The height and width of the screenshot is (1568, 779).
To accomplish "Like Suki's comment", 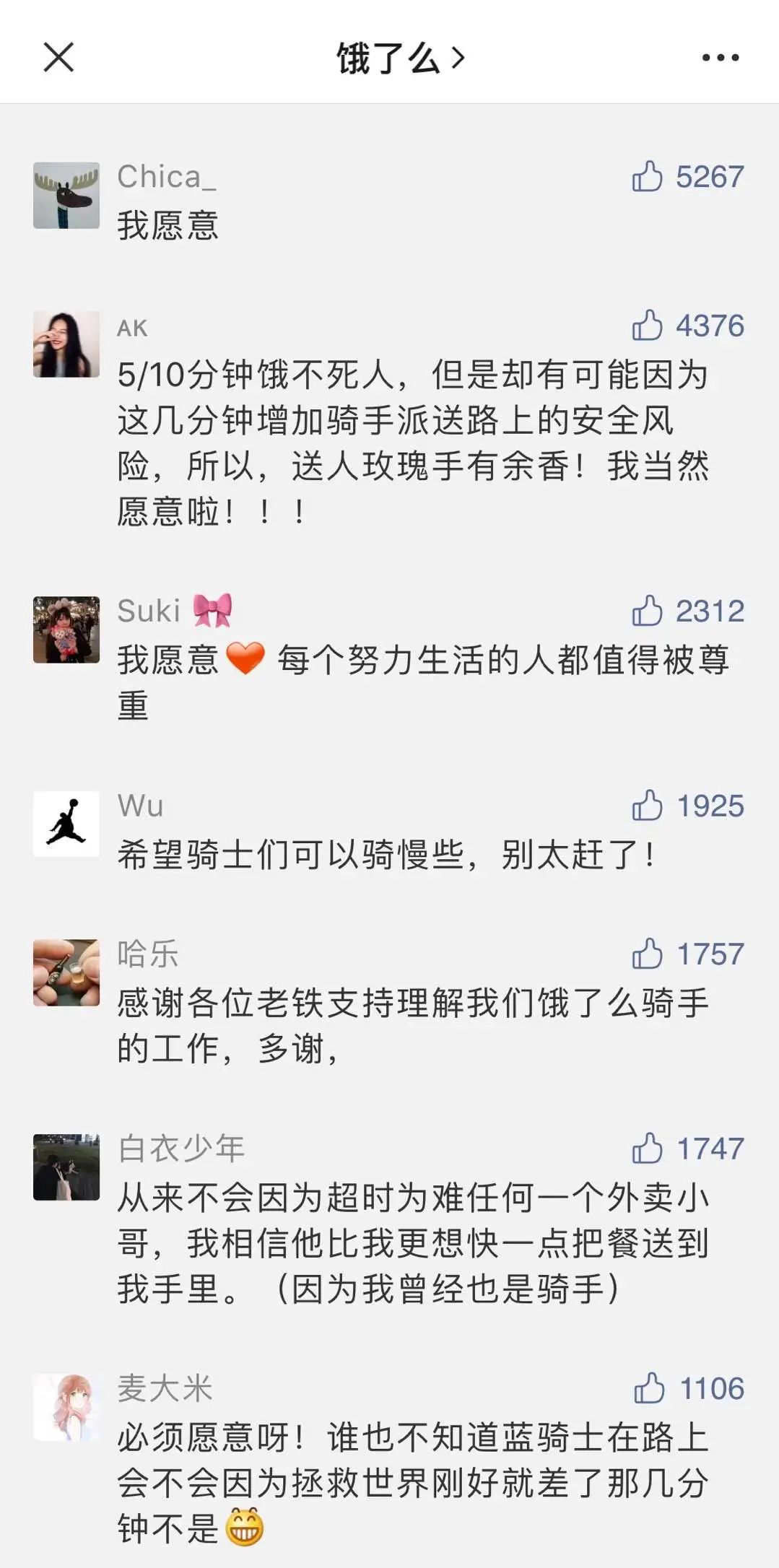I will 647,611.
